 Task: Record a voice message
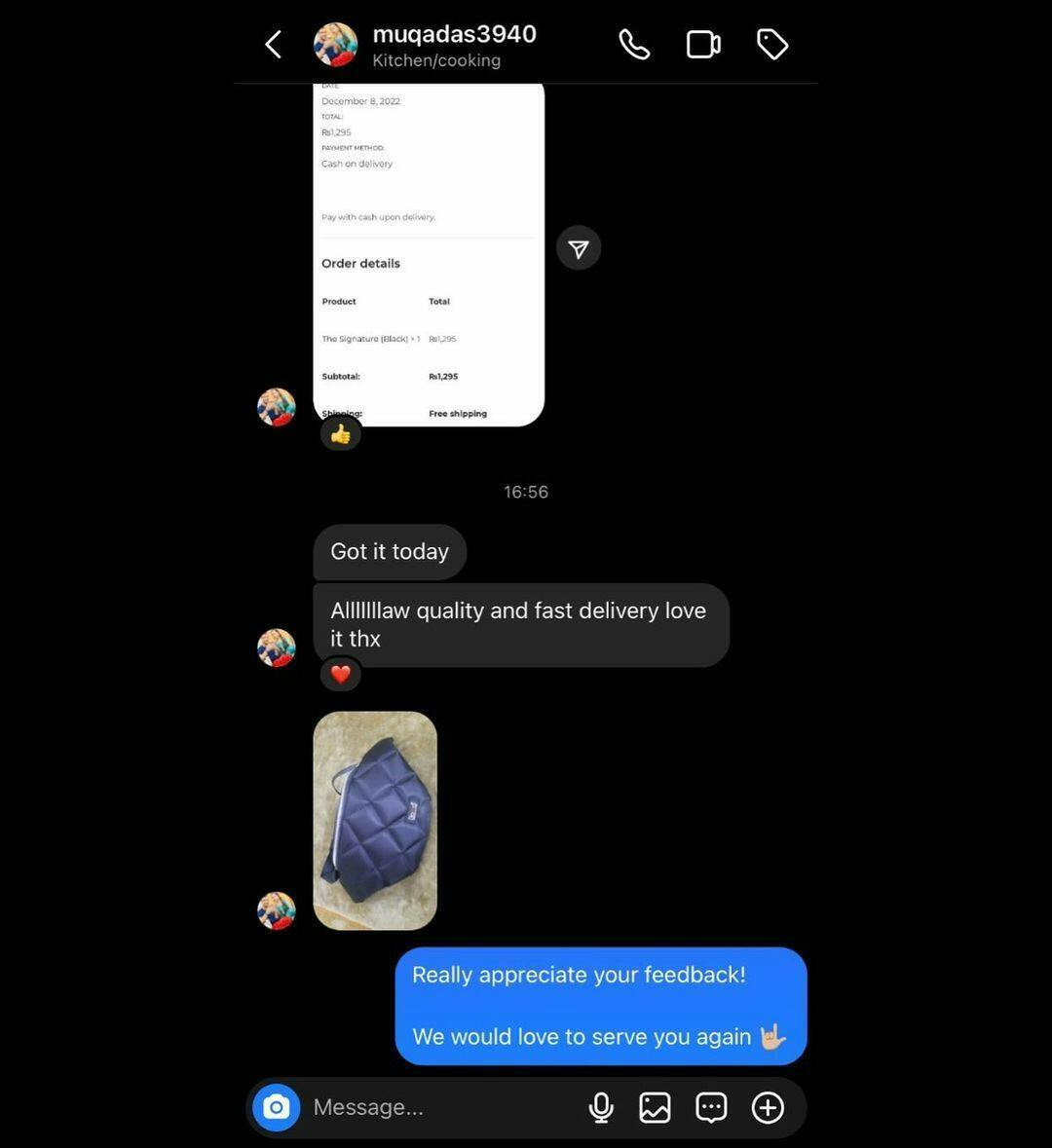click(x=601, y=1107)
